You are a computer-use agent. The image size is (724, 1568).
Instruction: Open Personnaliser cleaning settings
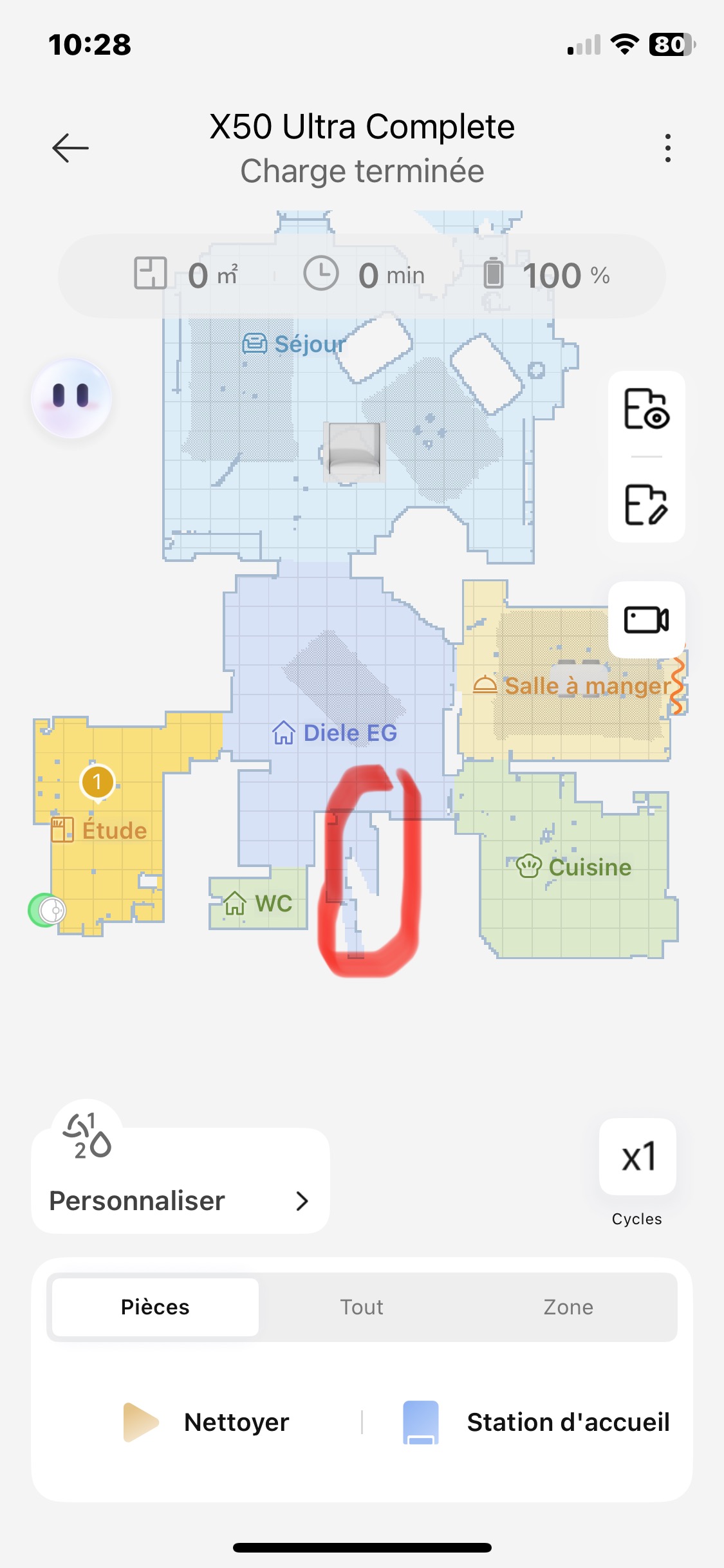180,1200
